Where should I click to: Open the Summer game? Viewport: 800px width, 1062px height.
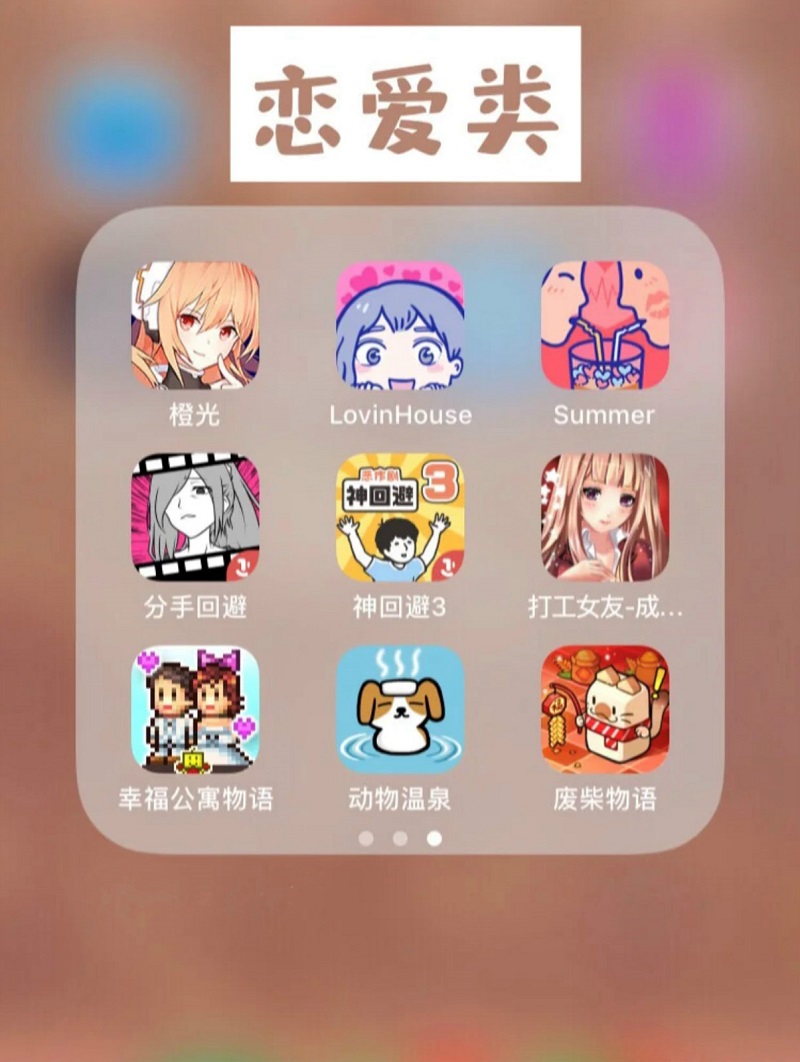[605, 326]
